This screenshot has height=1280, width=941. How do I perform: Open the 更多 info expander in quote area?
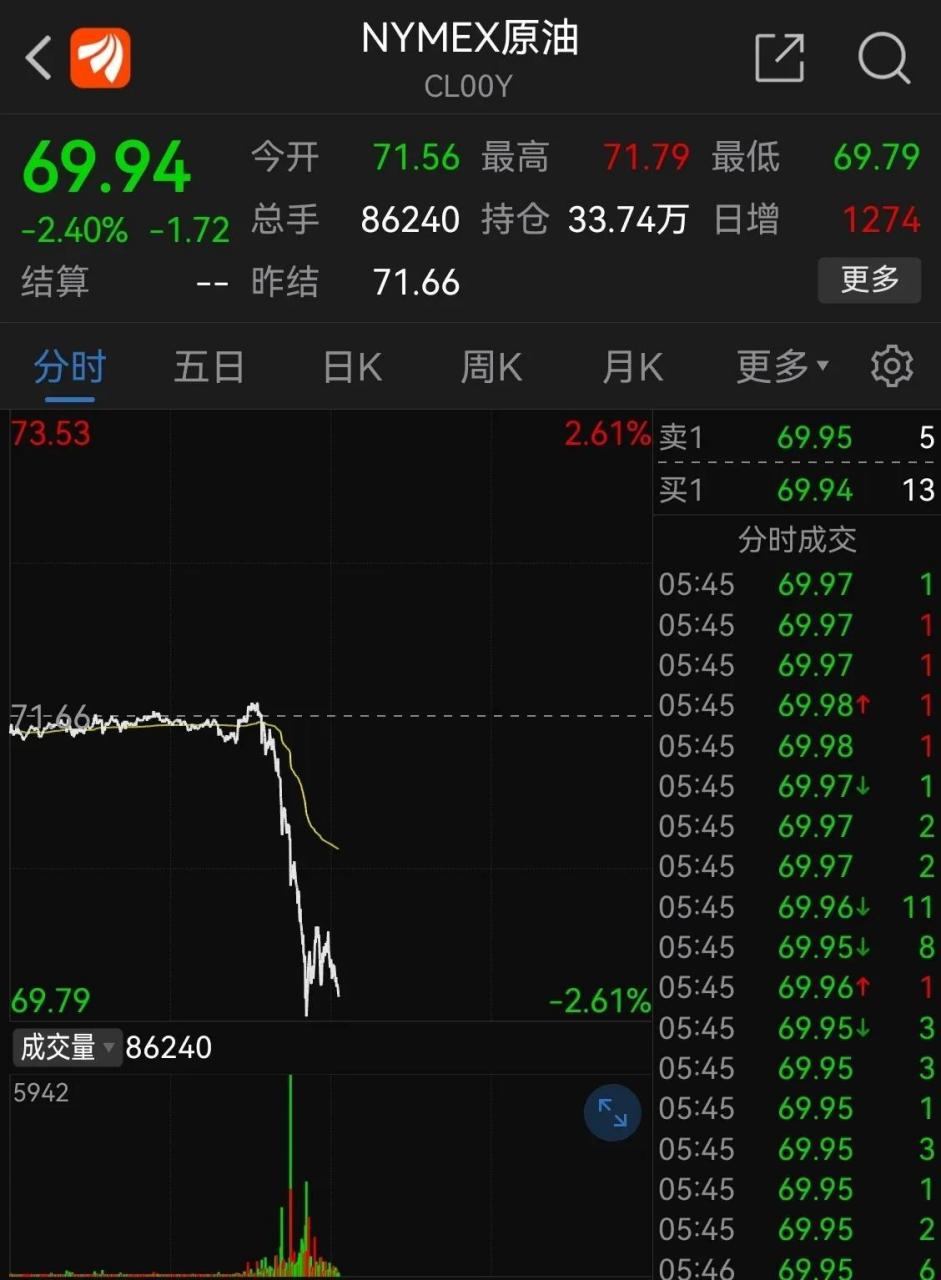pyautogui.click(x=869, y=281)
